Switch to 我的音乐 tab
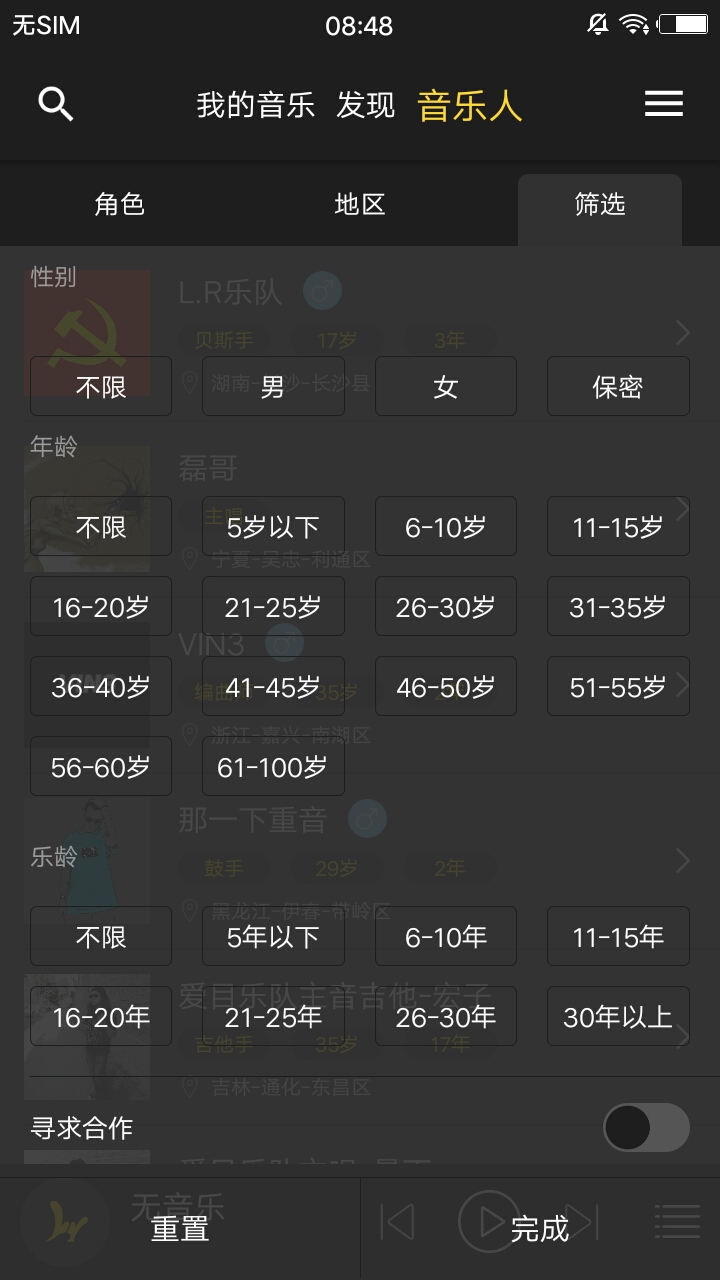 coord(255,105)
